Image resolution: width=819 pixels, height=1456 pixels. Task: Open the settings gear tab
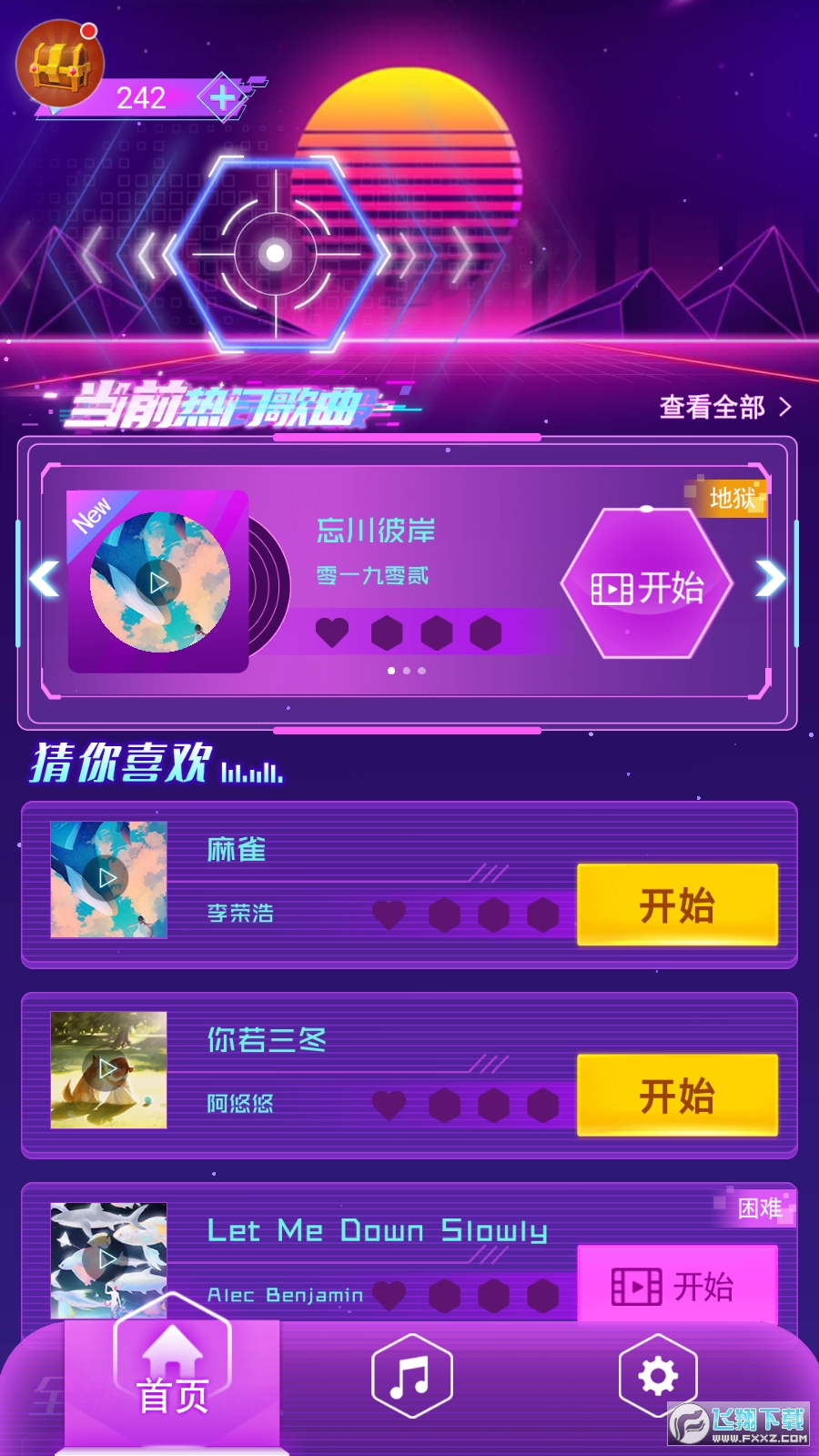point(657,1375)
